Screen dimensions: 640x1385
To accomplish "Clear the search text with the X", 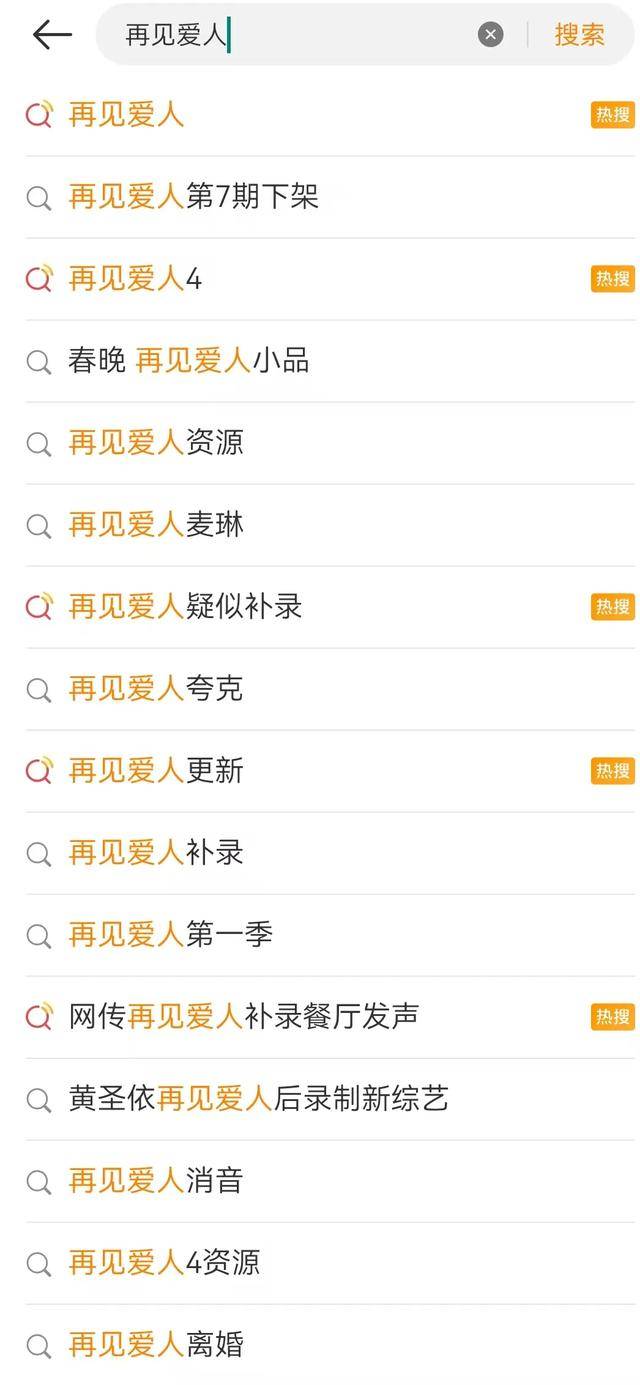I will [x=490, y=35].
